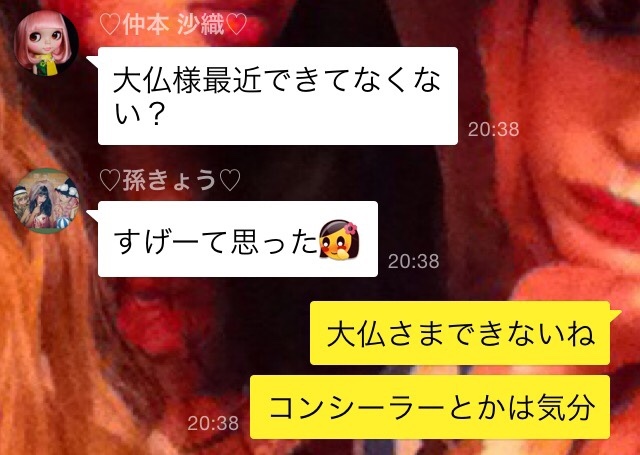
Task: Open 仲本 沙織's profile picture
Action: tap(44, 42)
